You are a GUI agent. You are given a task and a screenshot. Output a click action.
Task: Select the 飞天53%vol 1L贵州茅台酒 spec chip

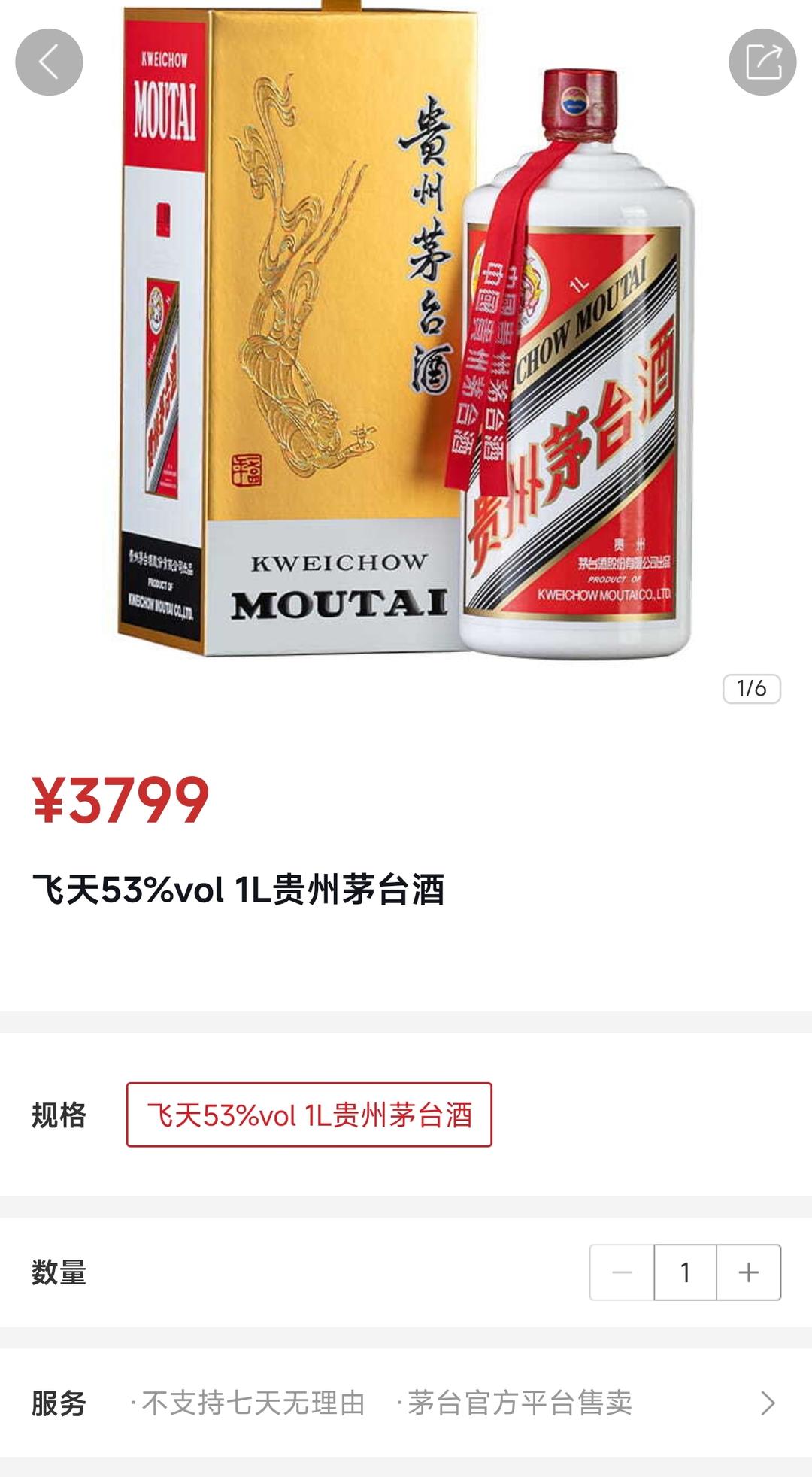tap(309, 1115)
